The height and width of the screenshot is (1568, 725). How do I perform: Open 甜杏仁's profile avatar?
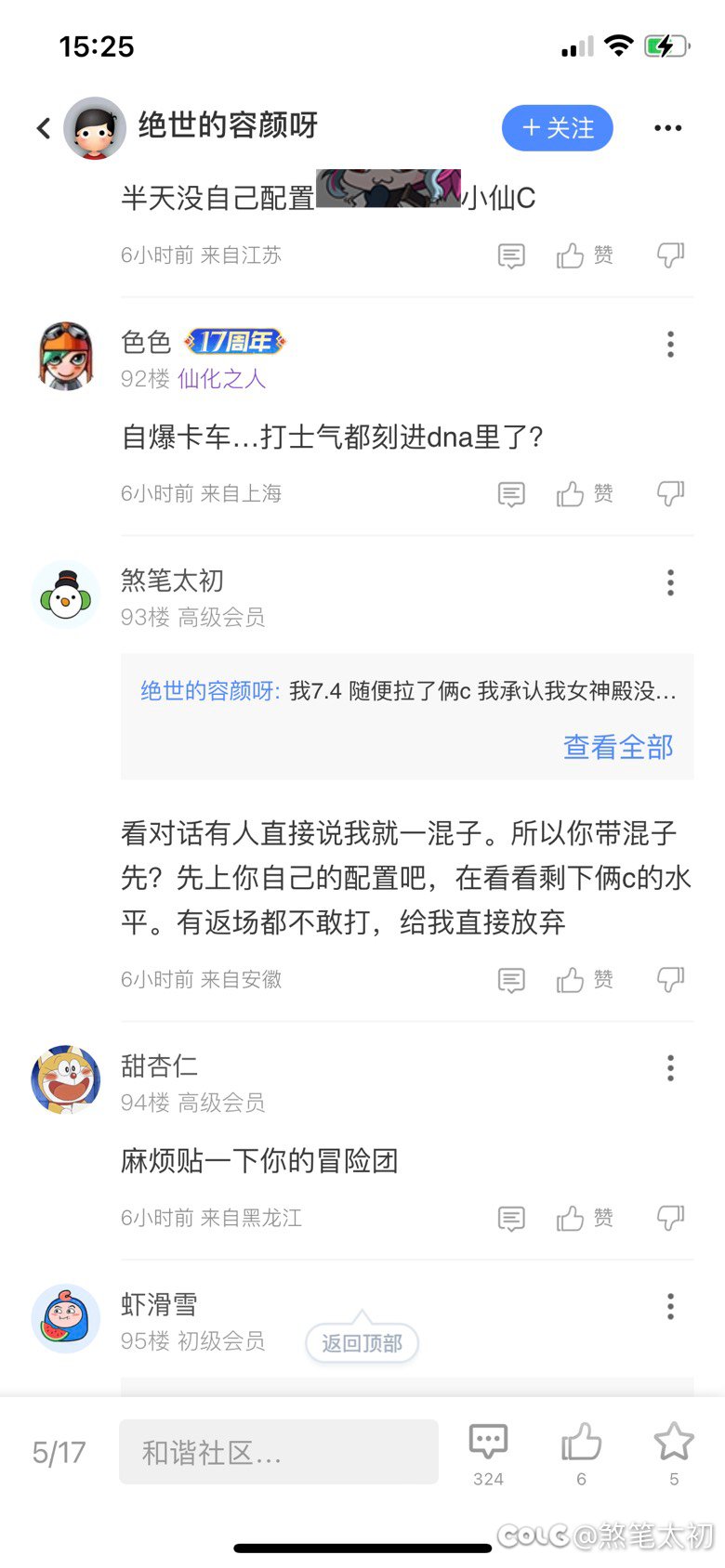[x=66, y=1079]
